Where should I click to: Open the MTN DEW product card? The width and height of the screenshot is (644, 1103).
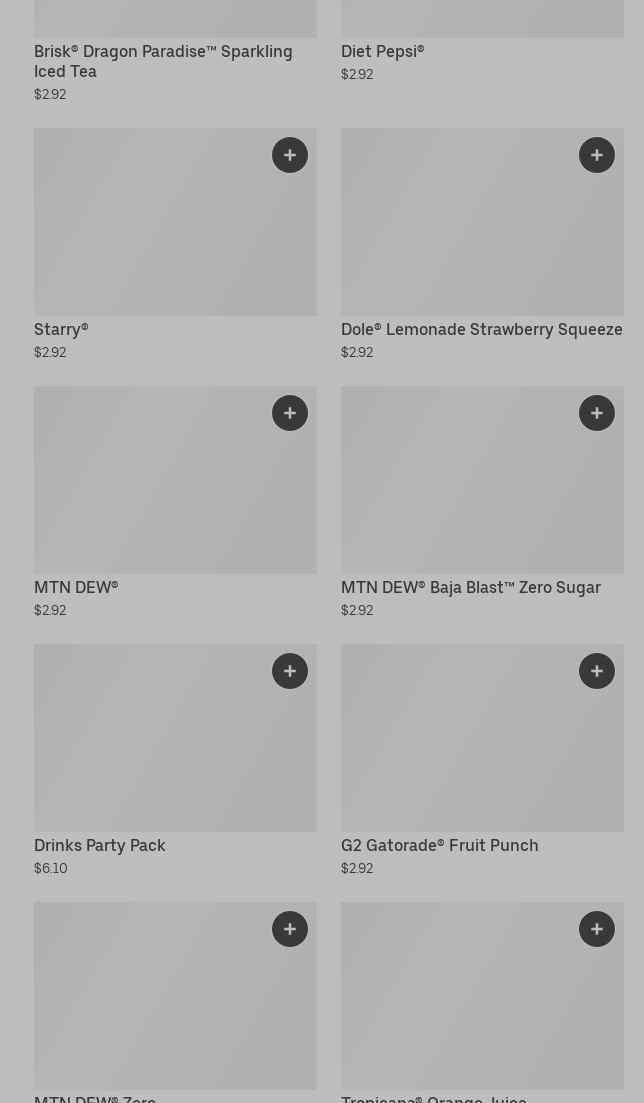pyautogui.click(x=150, y=490)
